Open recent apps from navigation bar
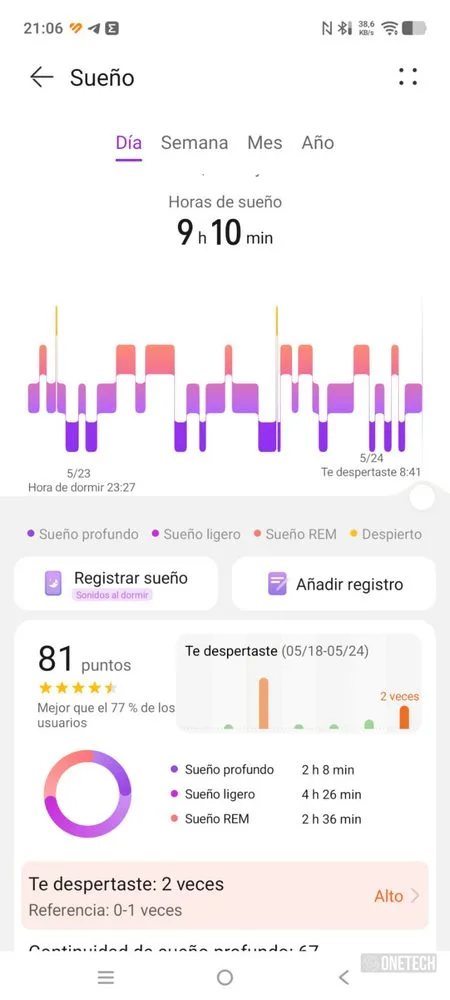Screen dimensions: 450x1000 [106, 977]
